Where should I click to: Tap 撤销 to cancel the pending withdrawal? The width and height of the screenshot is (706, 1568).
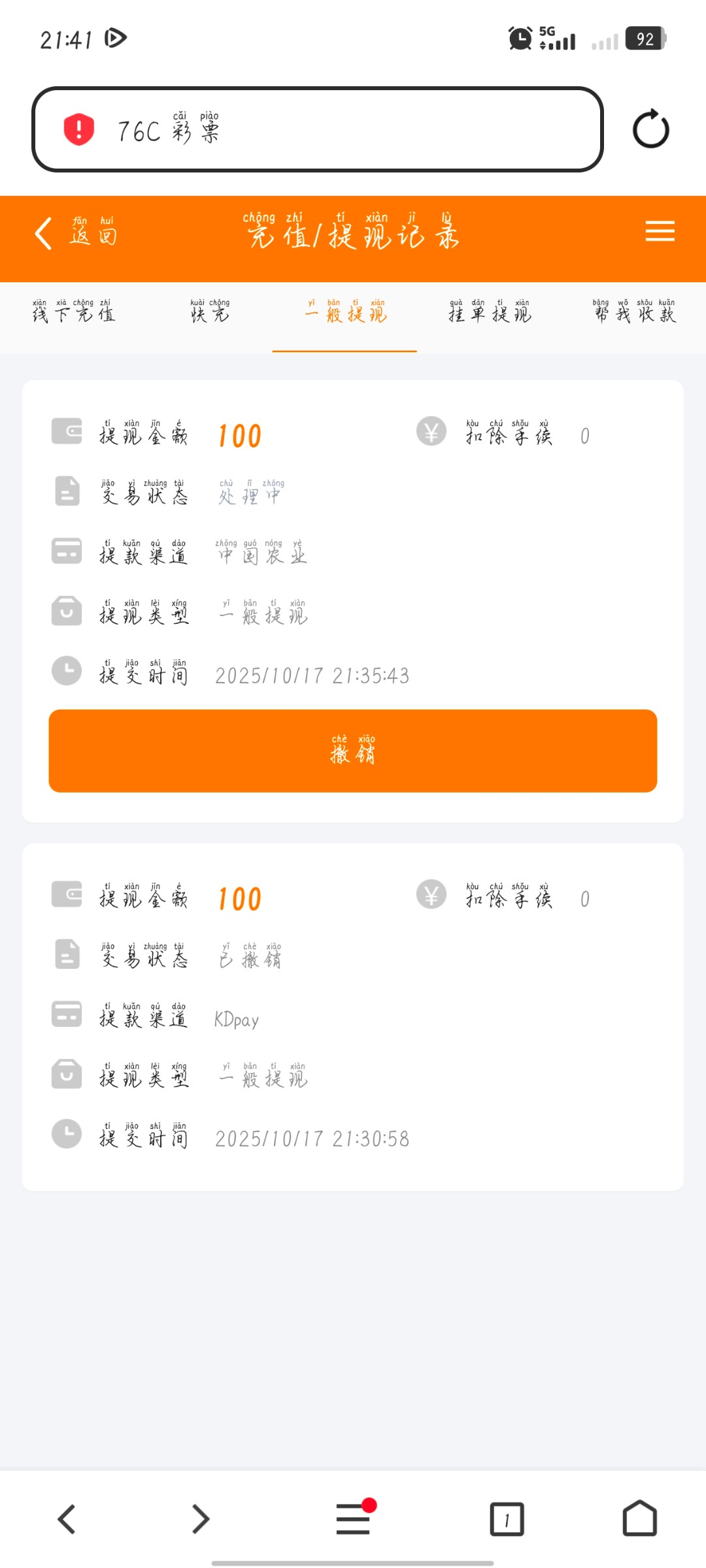[353, 751]
